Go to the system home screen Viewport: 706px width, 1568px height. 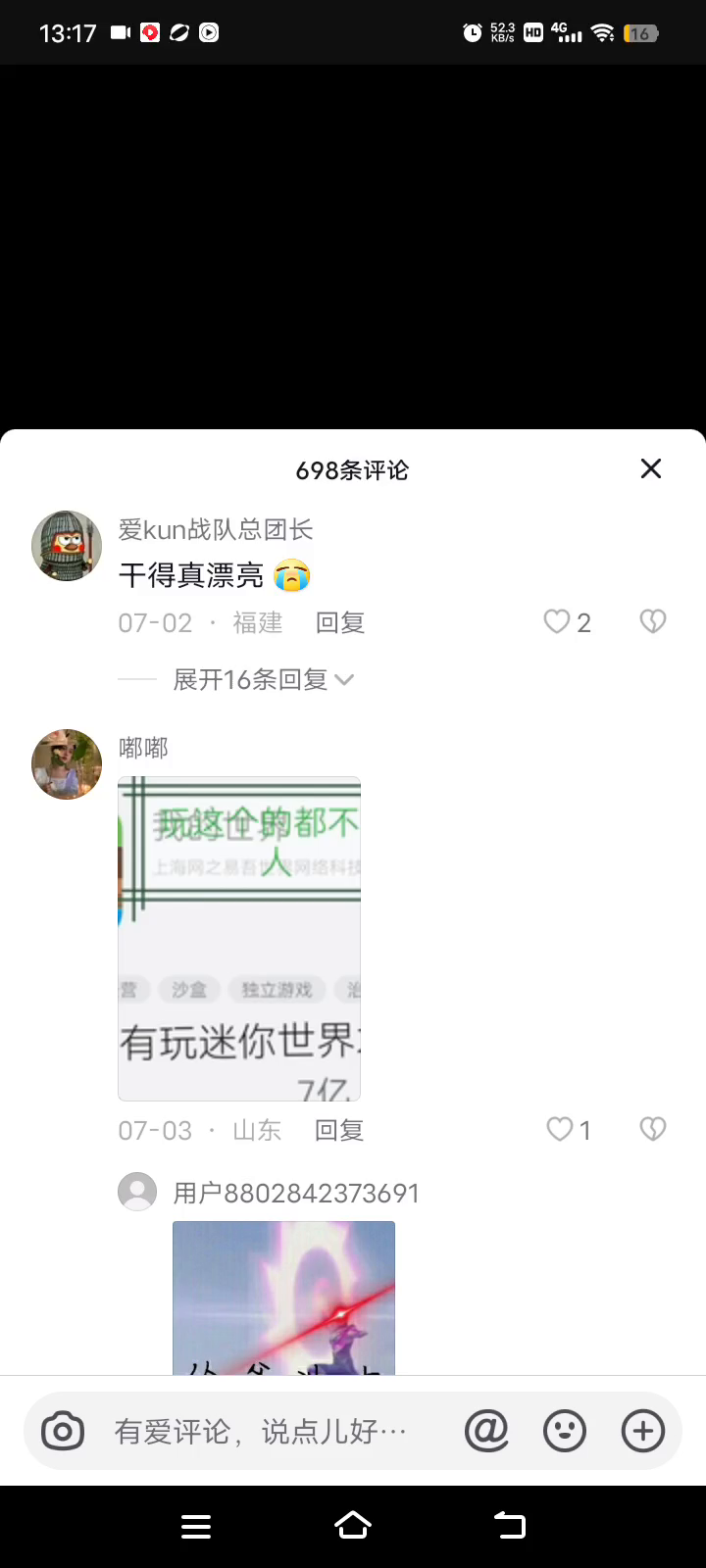[353, 1526]
